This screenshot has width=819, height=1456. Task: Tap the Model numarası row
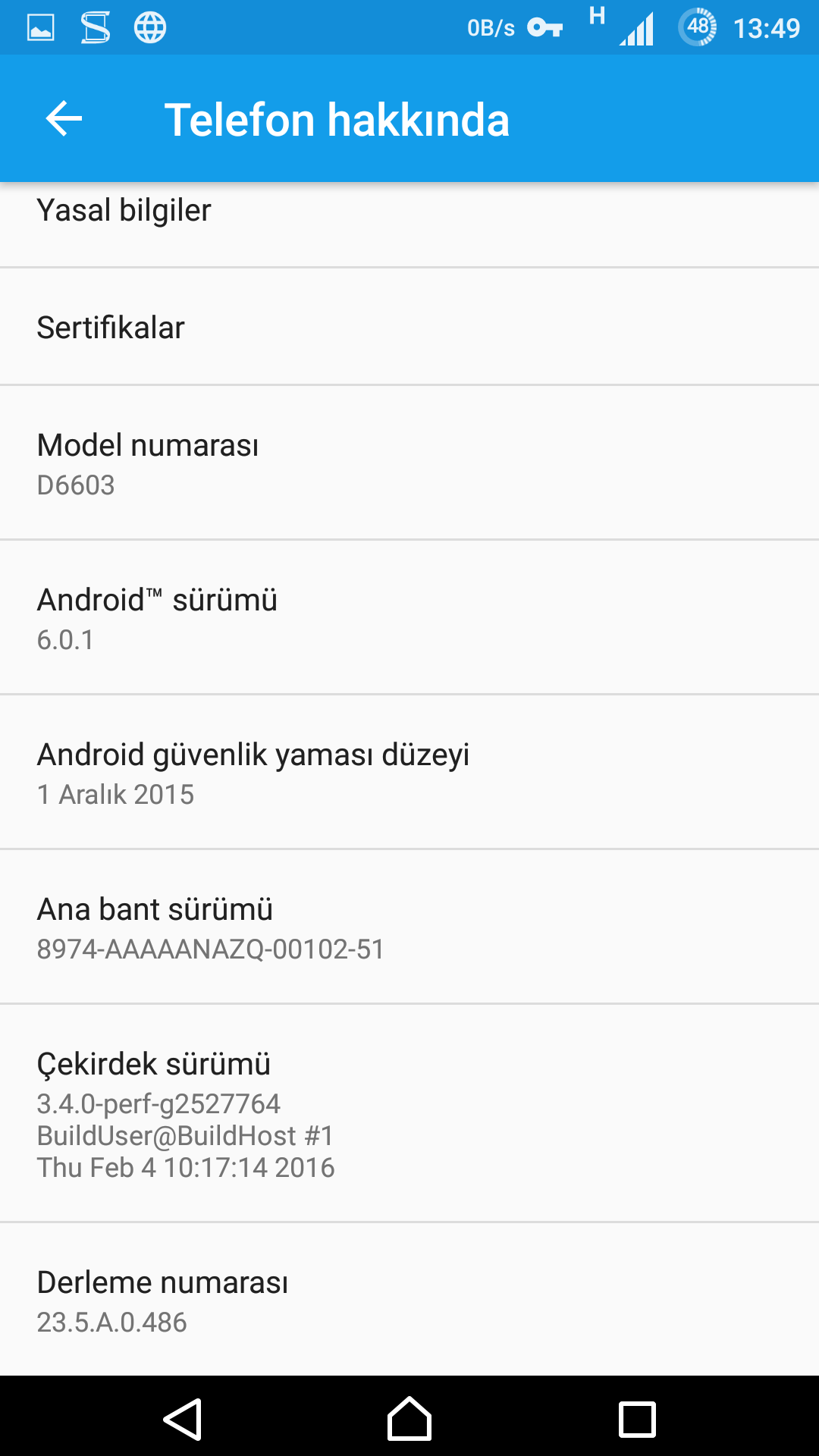pos(409,463)
